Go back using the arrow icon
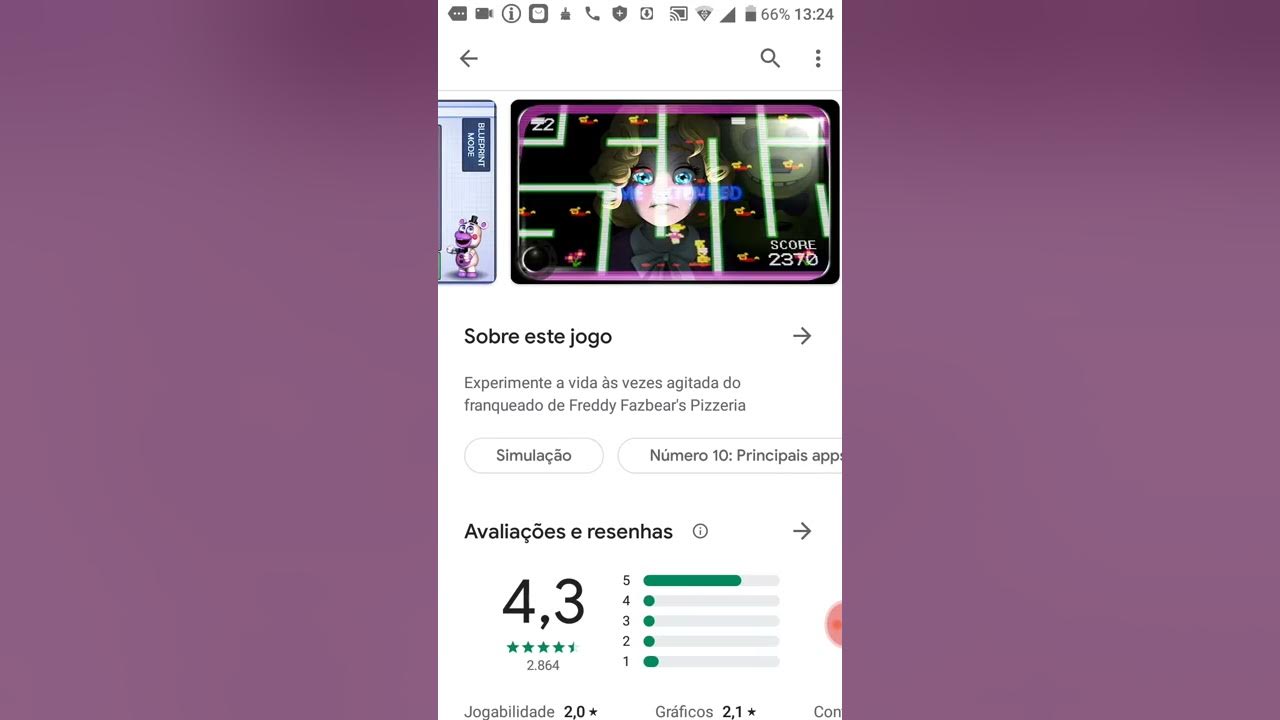 coord(468,59)
